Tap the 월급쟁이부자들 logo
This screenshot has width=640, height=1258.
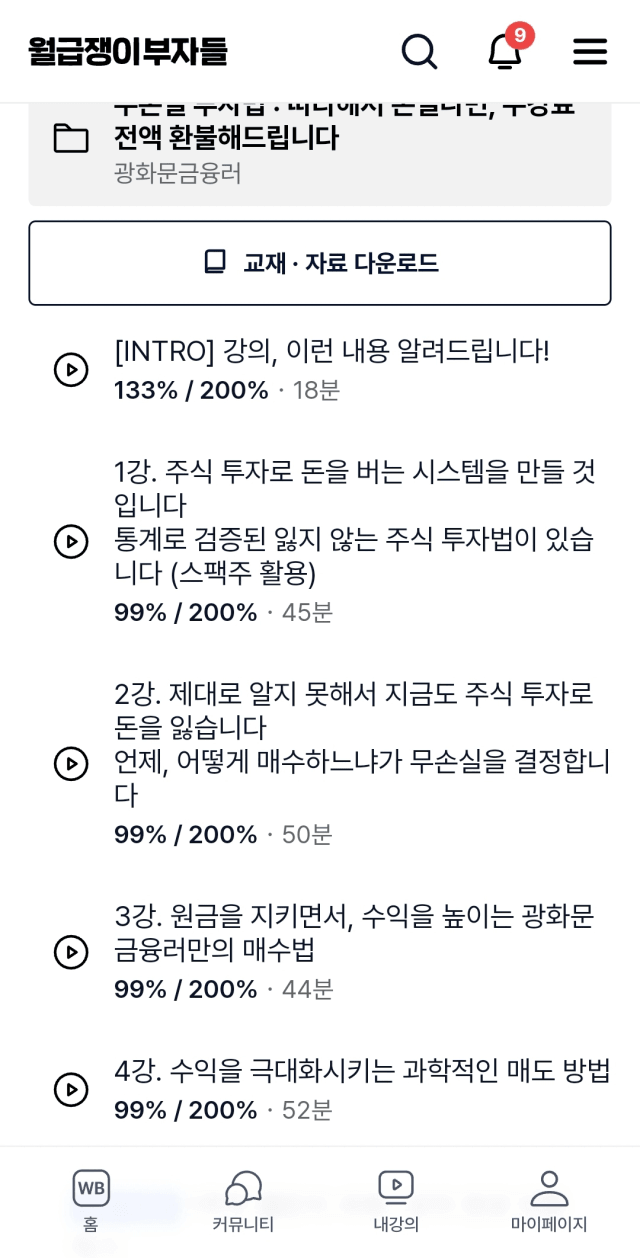[128, 51]
